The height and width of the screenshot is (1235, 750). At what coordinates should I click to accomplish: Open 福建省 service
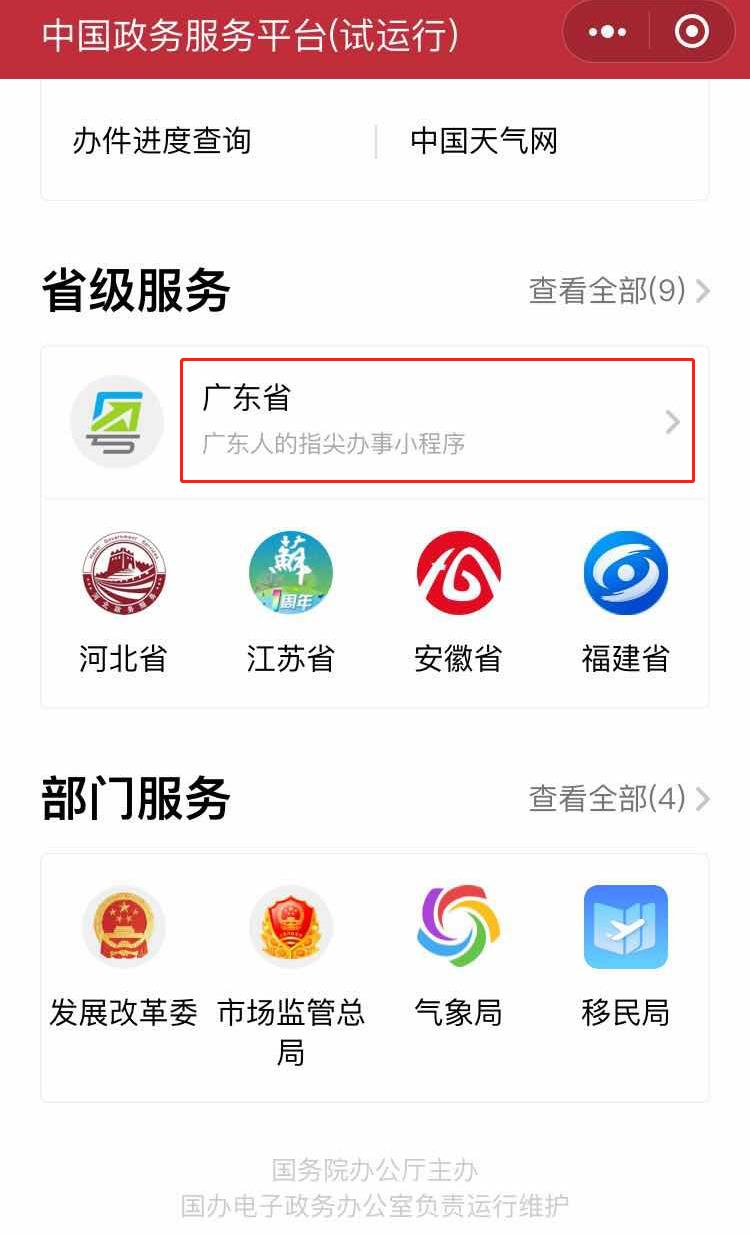(x=625, y=601)
